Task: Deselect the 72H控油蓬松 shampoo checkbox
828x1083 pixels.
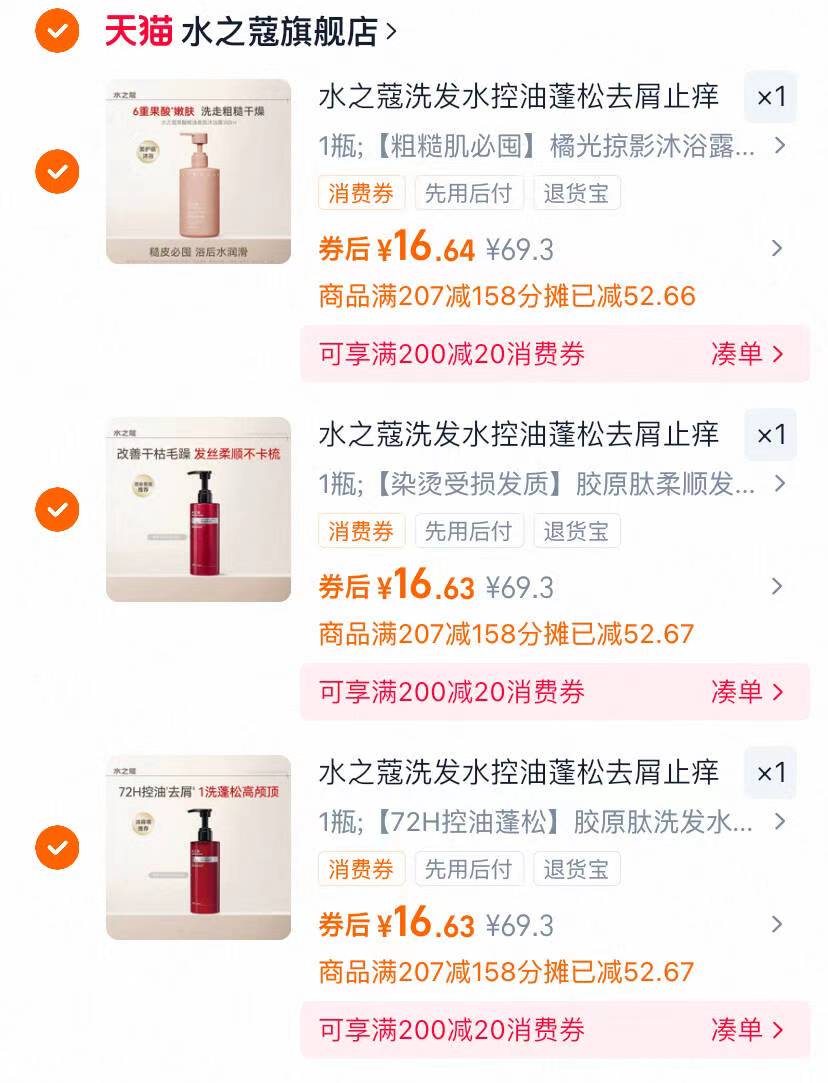Action: [57, 848]
